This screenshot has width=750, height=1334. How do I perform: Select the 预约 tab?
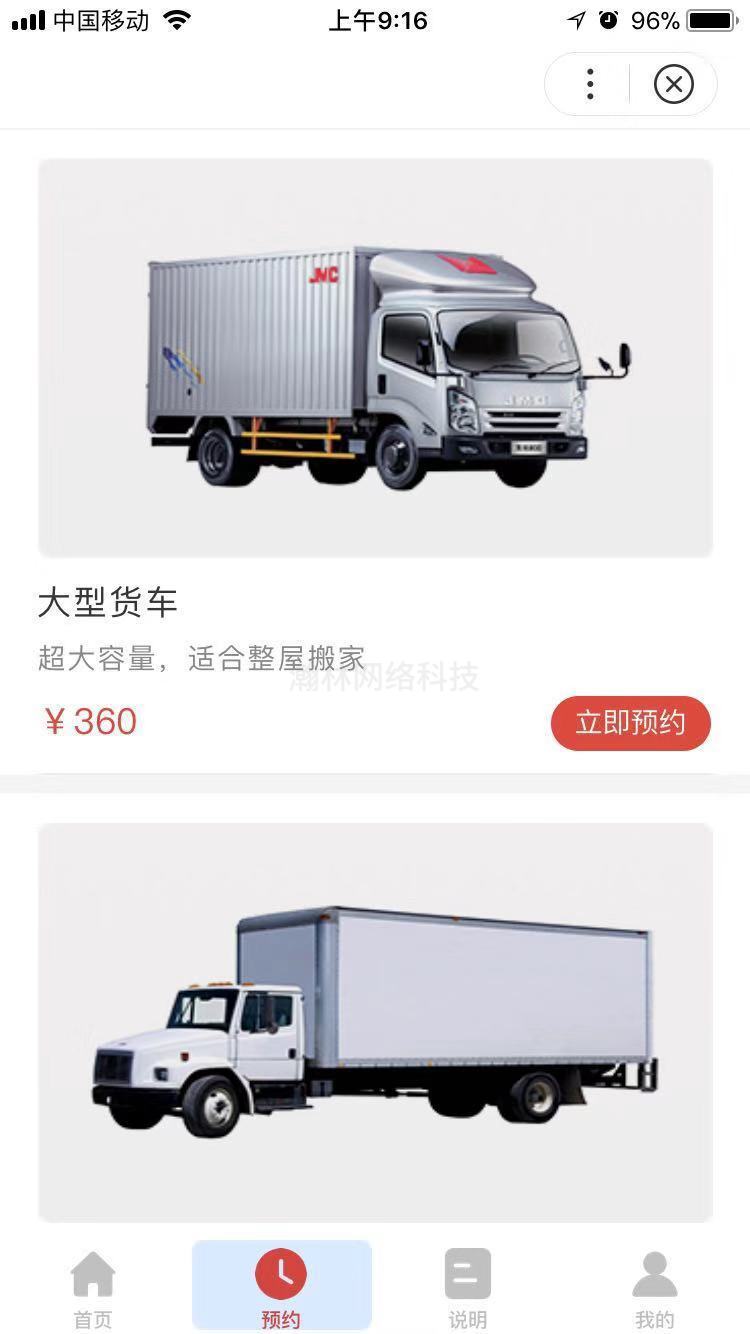pyautogui.click(x=281, y=1287)
